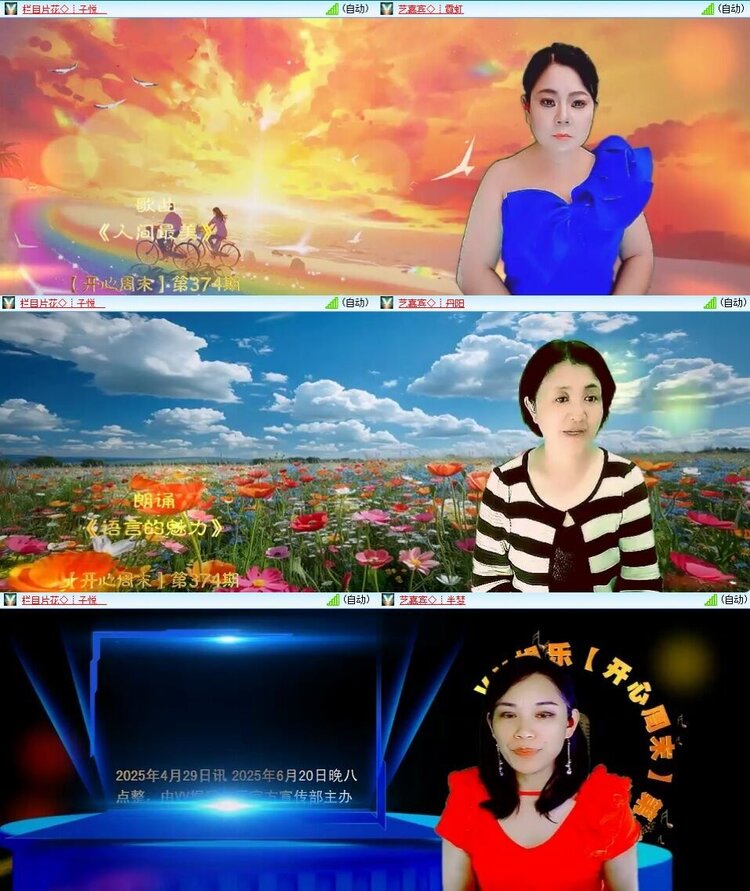Screen dimensions: 750x891
Task: Open the (自动) quality selector for 半琴's stream
Action: point(728,601)
